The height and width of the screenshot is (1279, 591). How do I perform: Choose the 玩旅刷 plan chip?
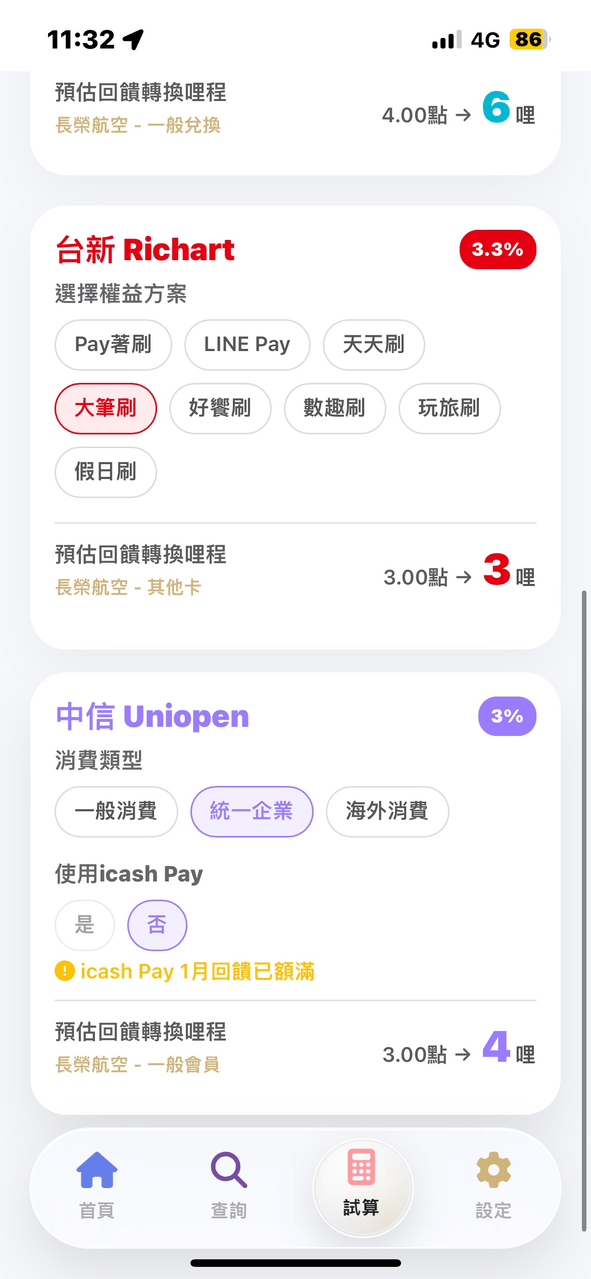(x=449, y=408)
